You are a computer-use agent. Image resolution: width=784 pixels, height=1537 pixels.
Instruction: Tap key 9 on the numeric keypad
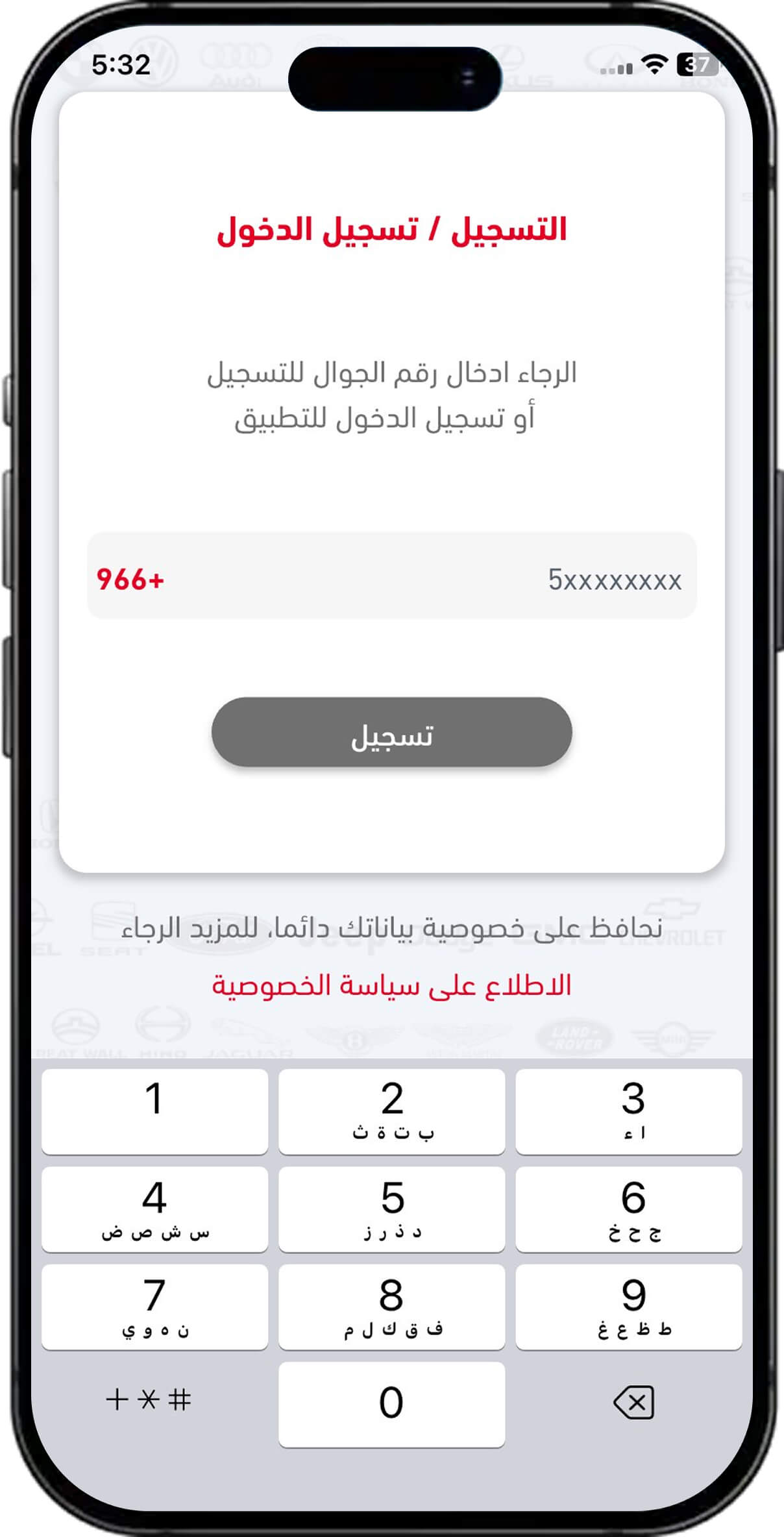point(629,1307)
